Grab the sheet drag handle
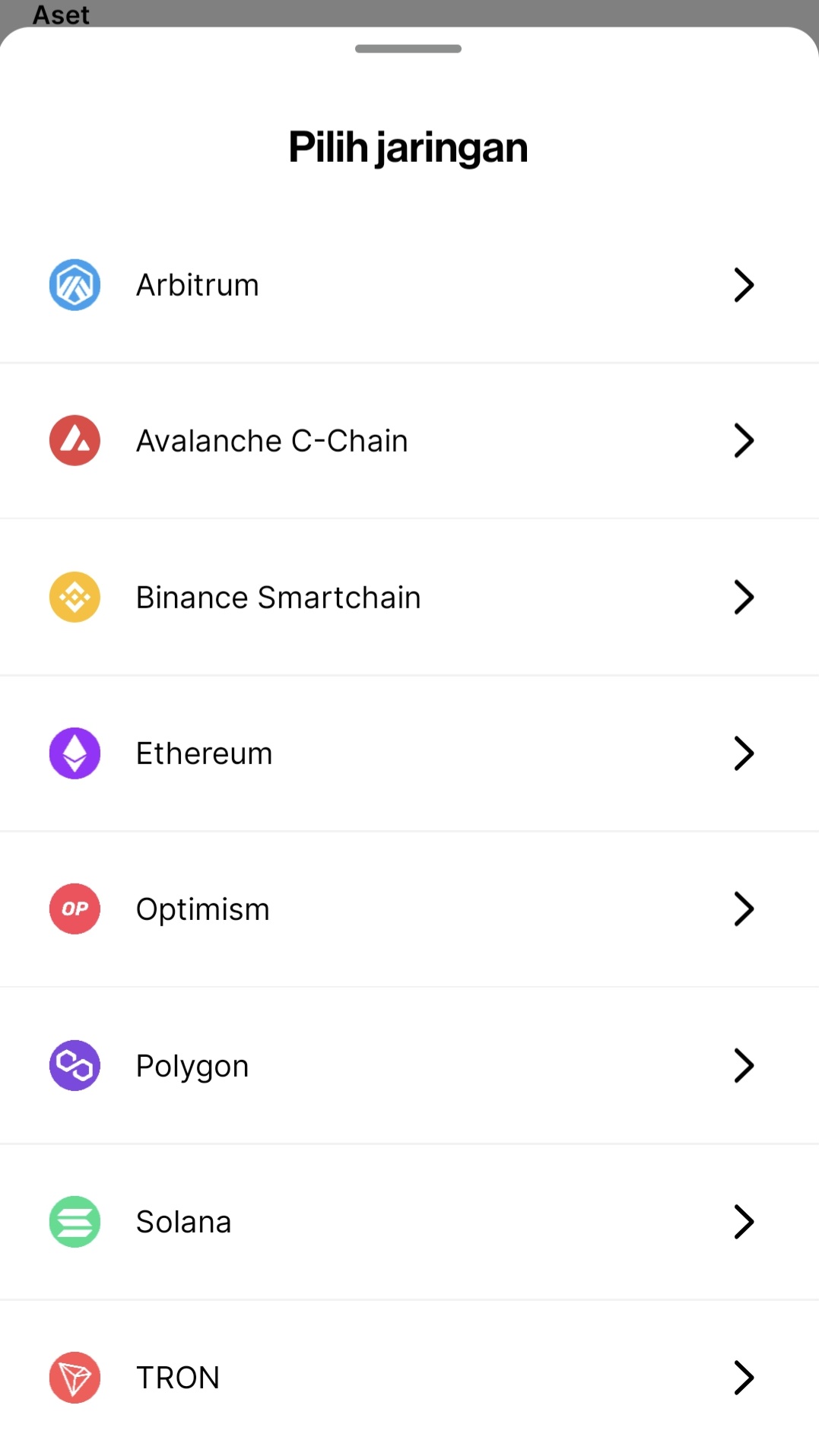This screenshot has width=819, height=1456. (408, 48)
